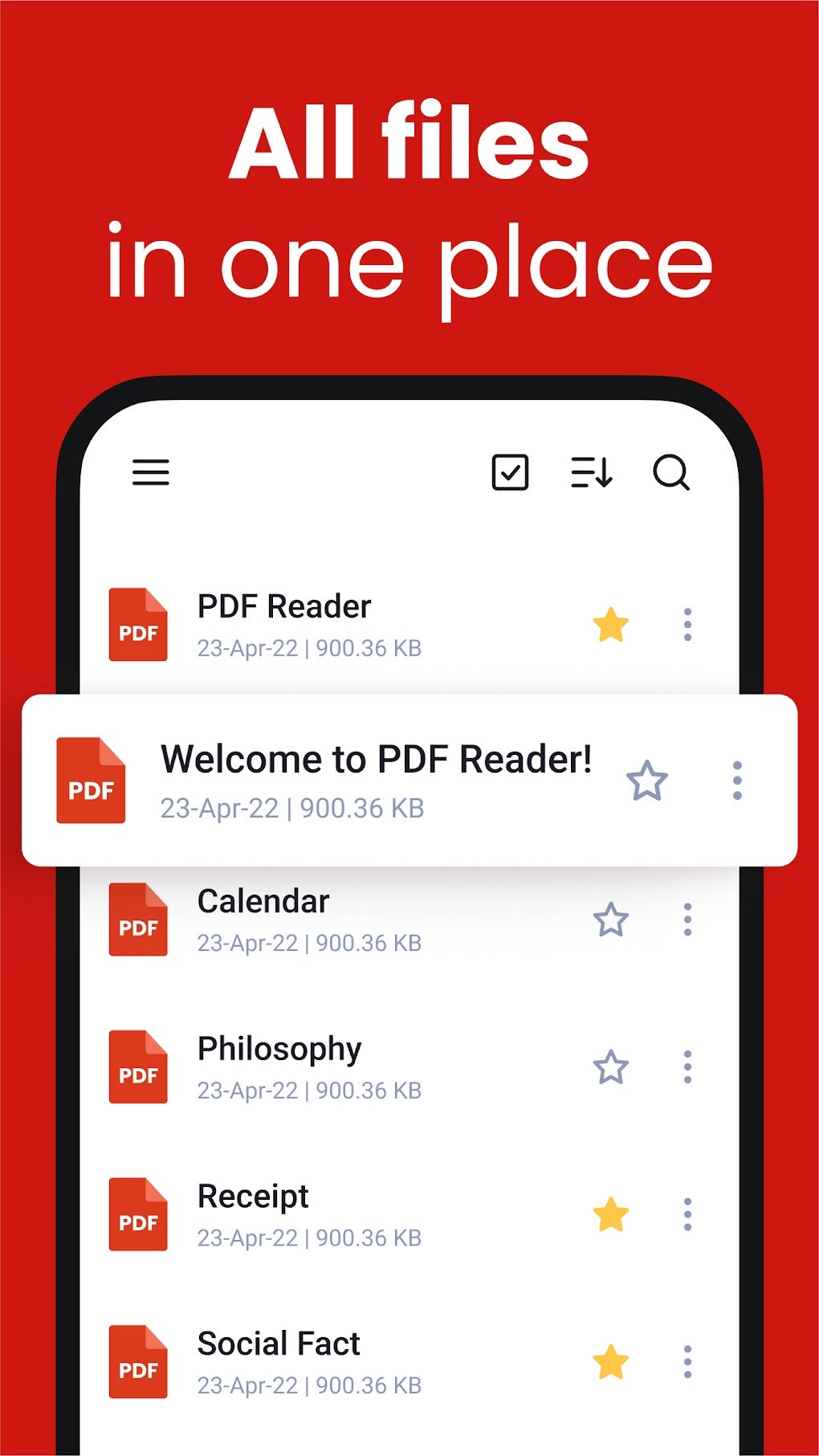Open the Social Fact overflow menu
This screenshot has width=819, height=1456.
click(688, 1363)
